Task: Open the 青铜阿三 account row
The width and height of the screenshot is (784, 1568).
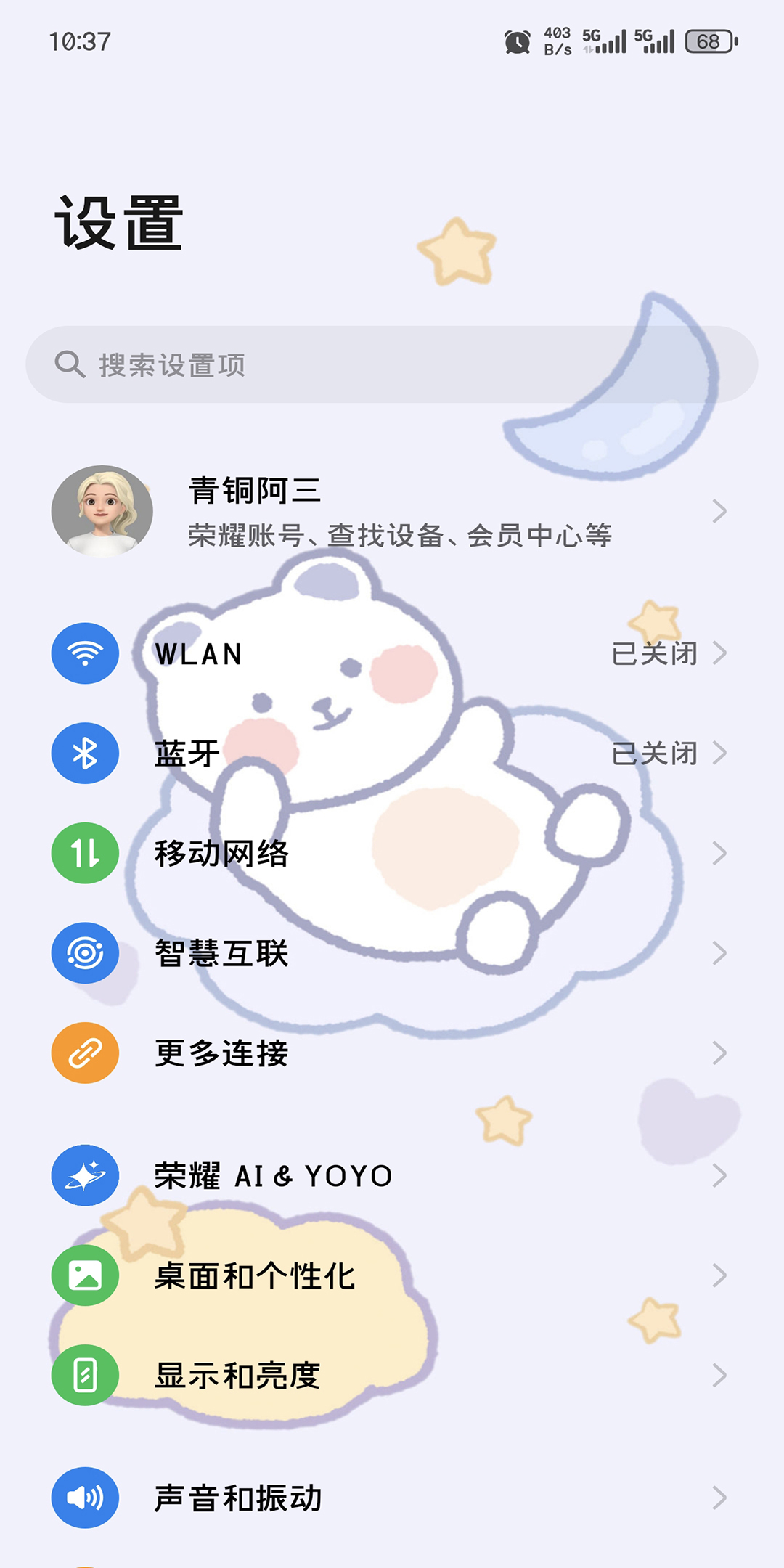Action: point(392,512)
